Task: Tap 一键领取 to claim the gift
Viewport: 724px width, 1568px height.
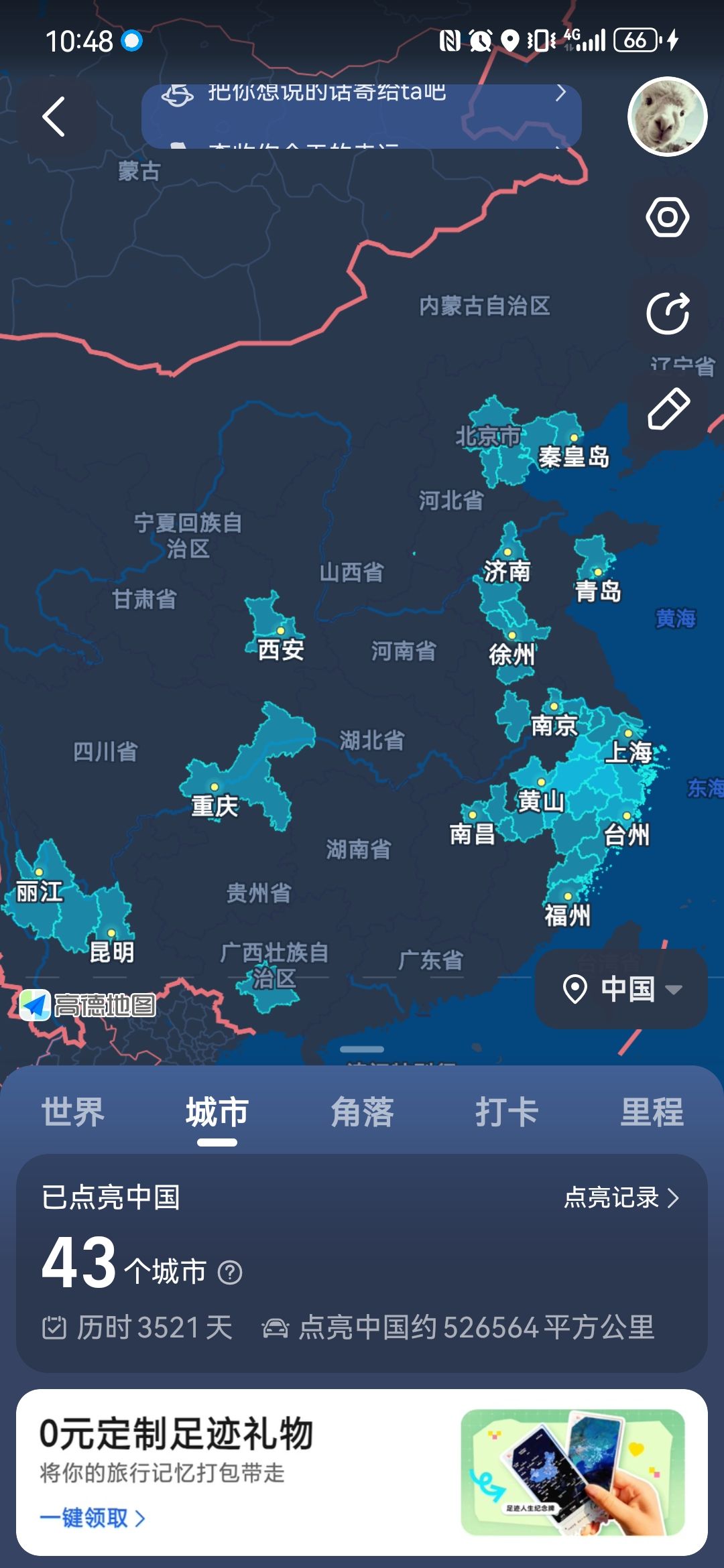Action: 93,1518
